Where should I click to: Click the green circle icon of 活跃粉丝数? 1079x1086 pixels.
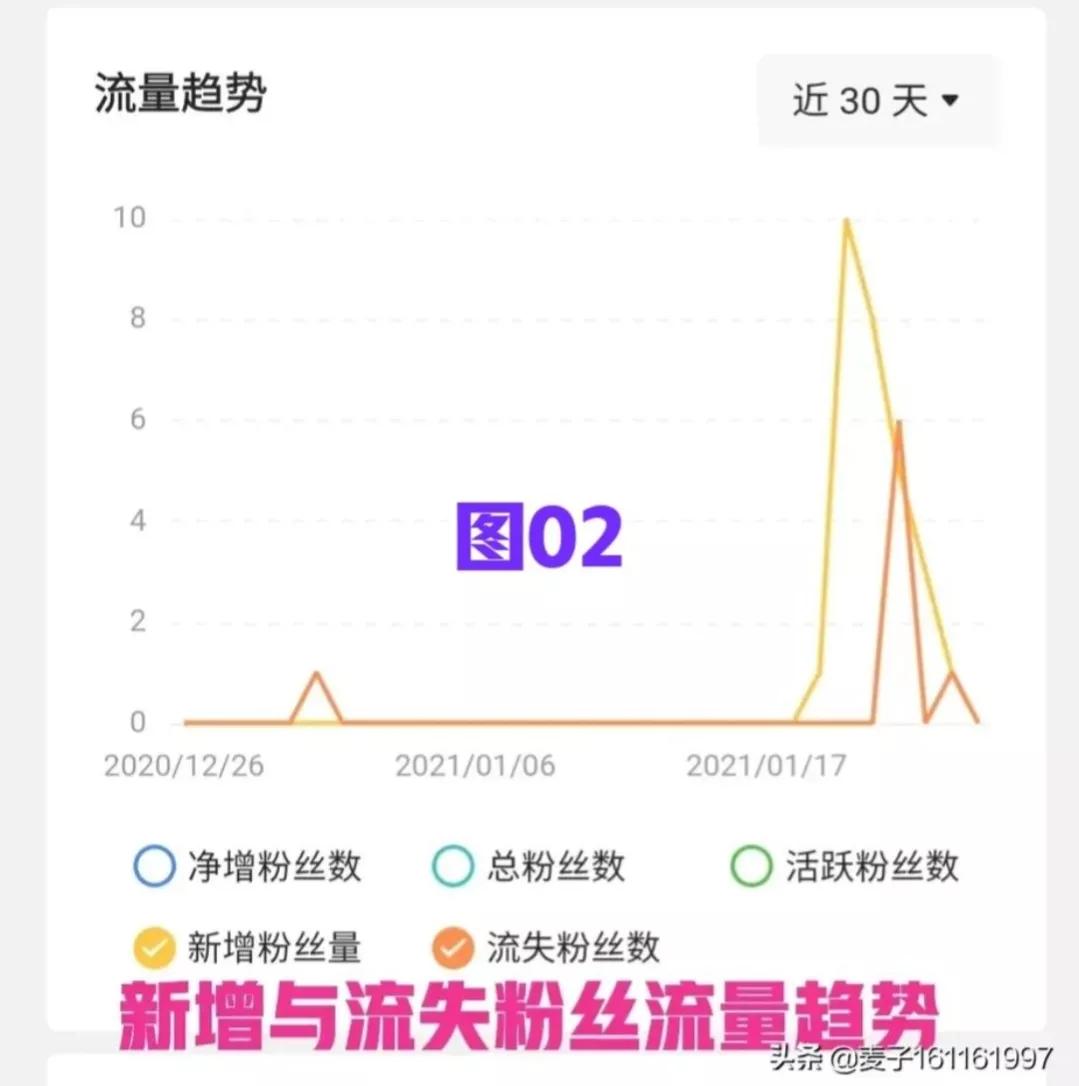tap(751, 866)
